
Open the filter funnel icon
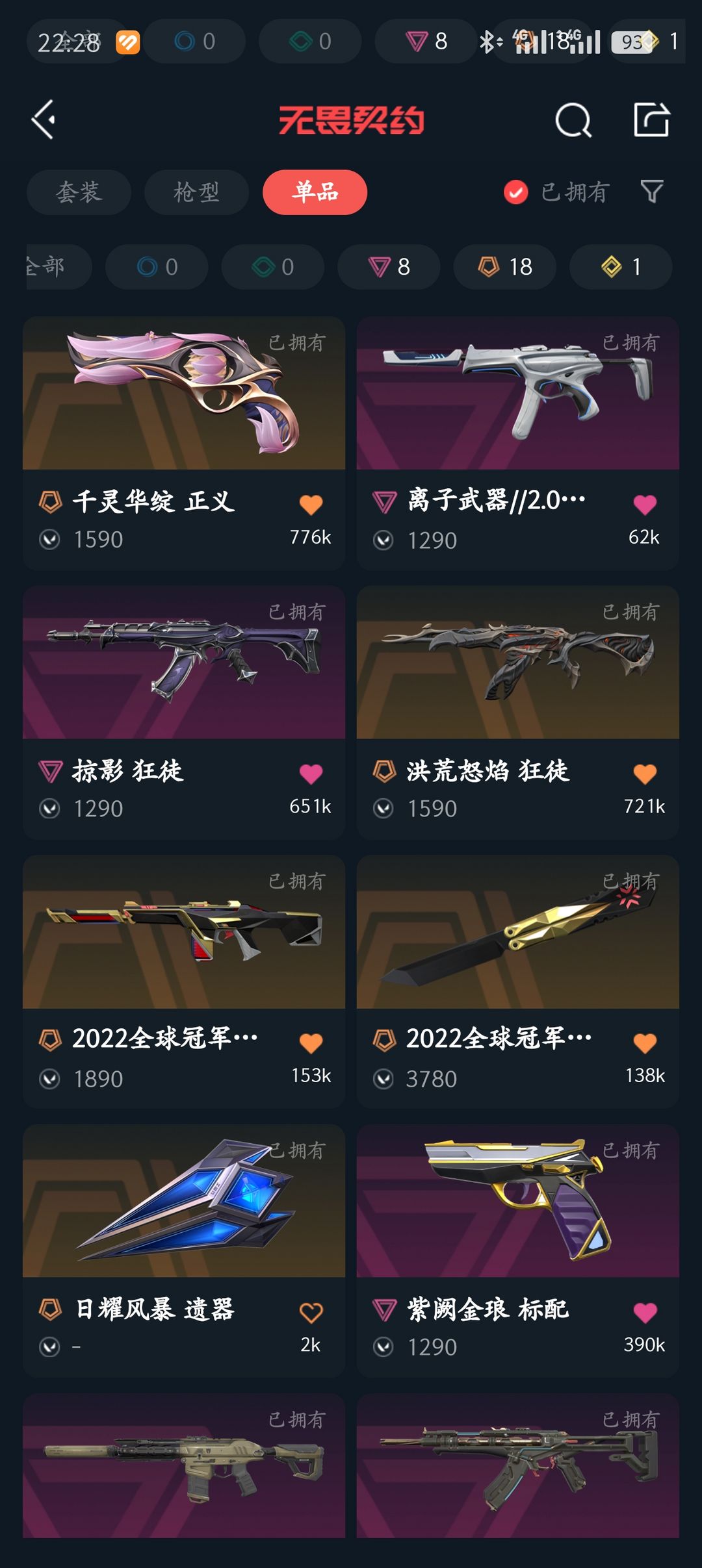(651, 192)
